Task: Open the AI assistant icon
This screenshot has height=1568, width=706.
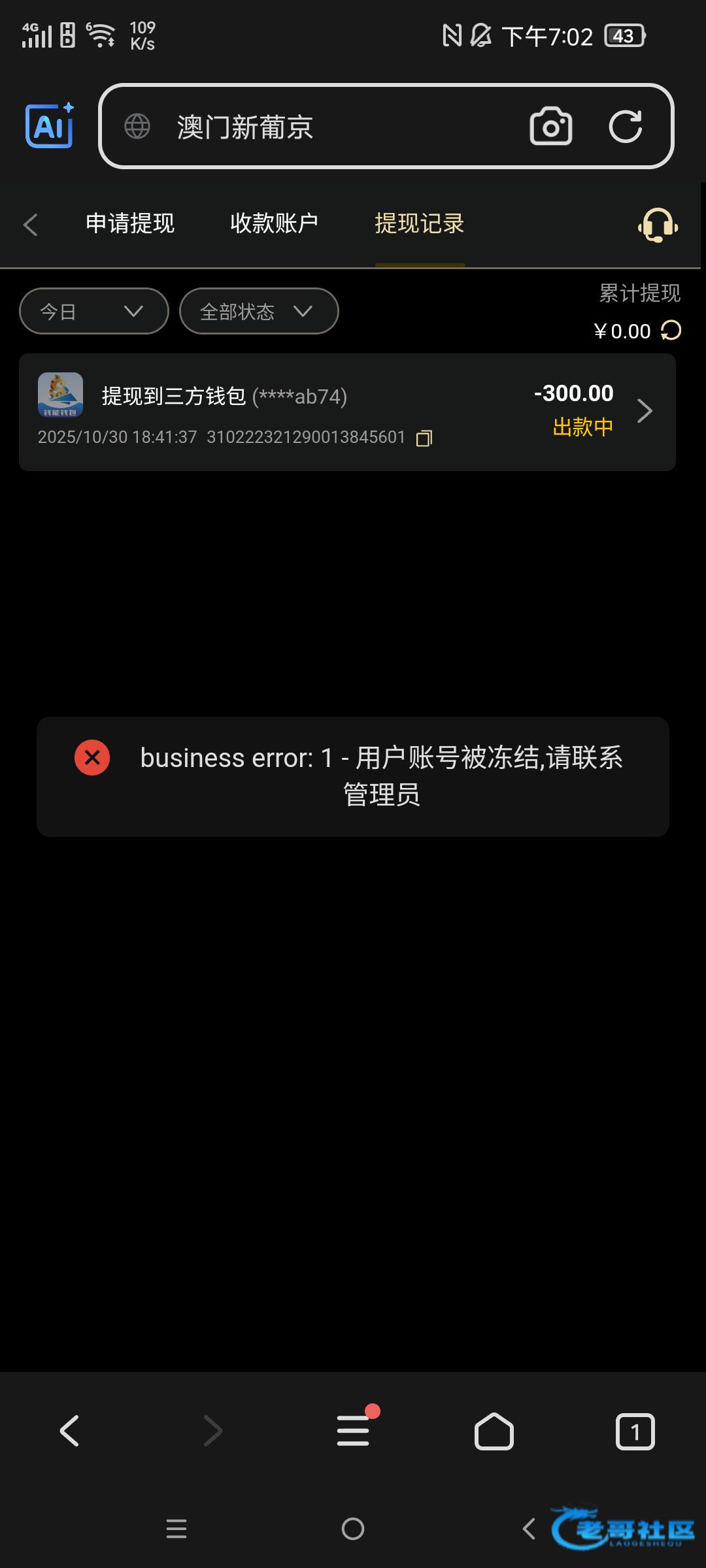Action: coord(50,125)
